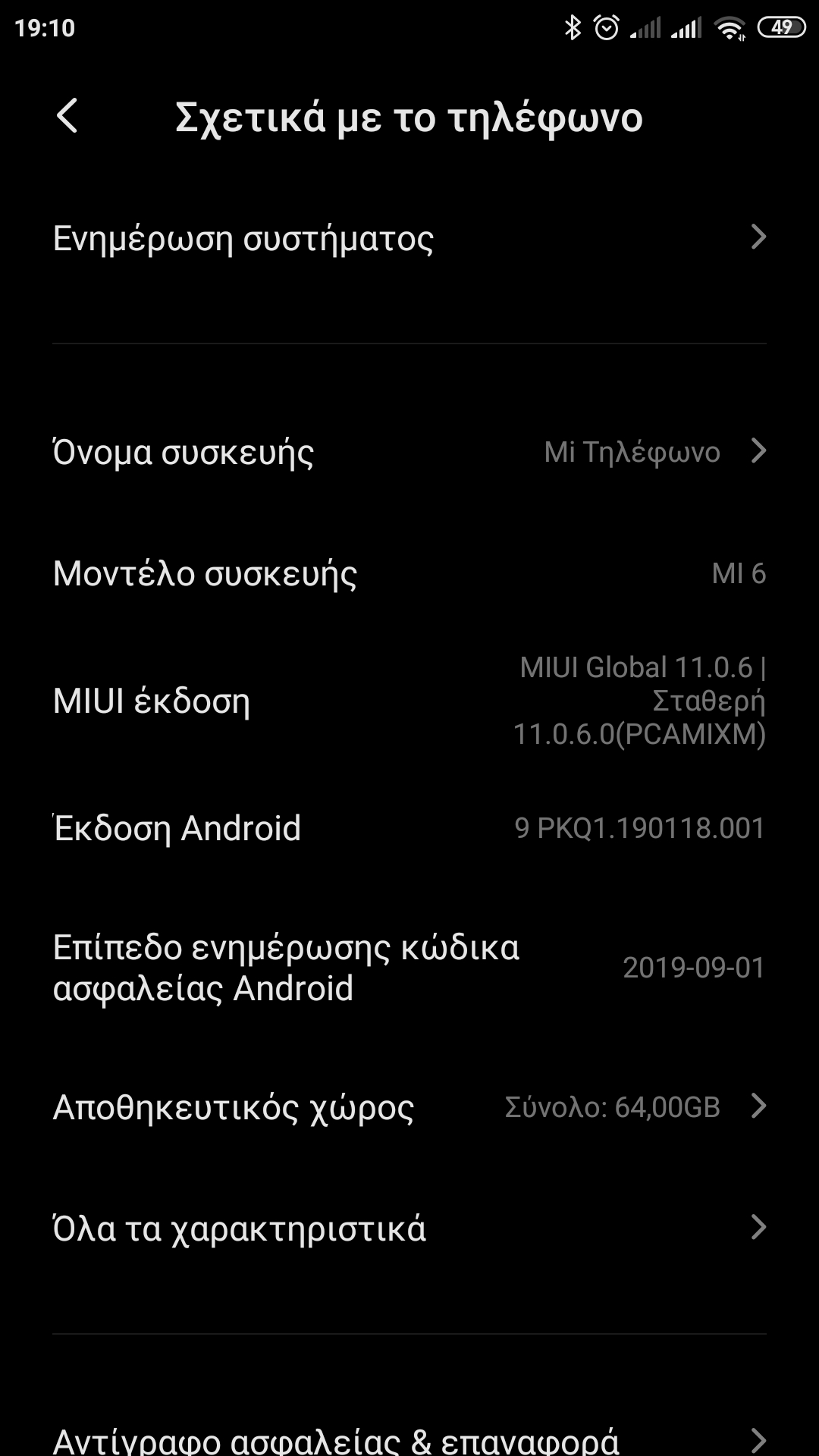
Task: Open Ενημέρωση συστήματος
Action: [x=409, y=238]
